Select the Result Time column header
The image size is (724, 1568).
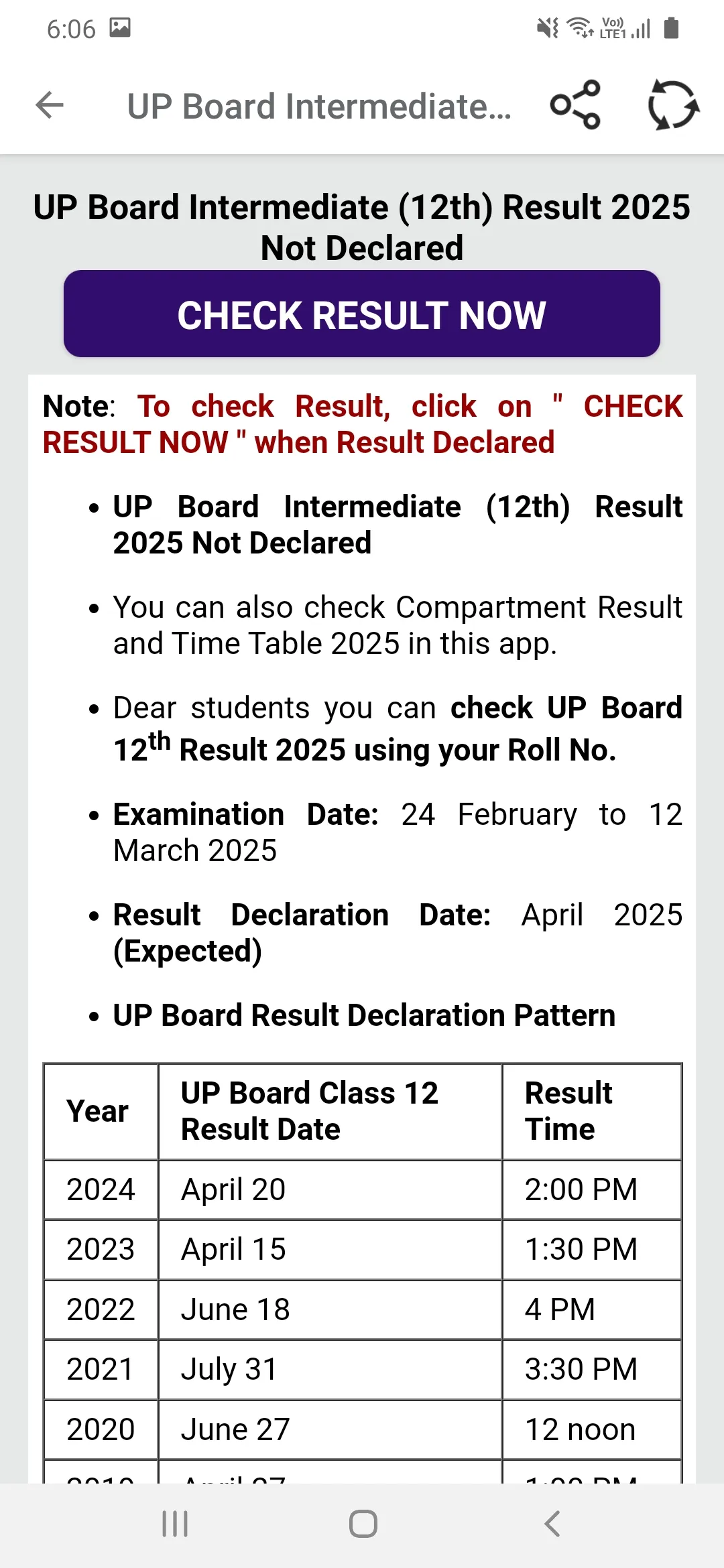pyautogui.click(x=591, y=1110)
